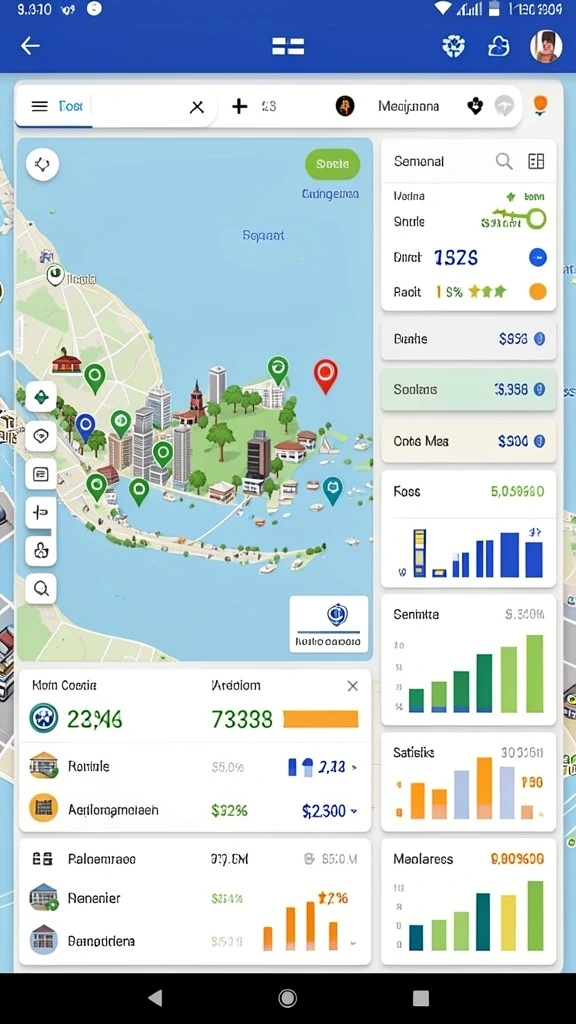Open the hamburger menu in the search bar

[x=40, y=106]
